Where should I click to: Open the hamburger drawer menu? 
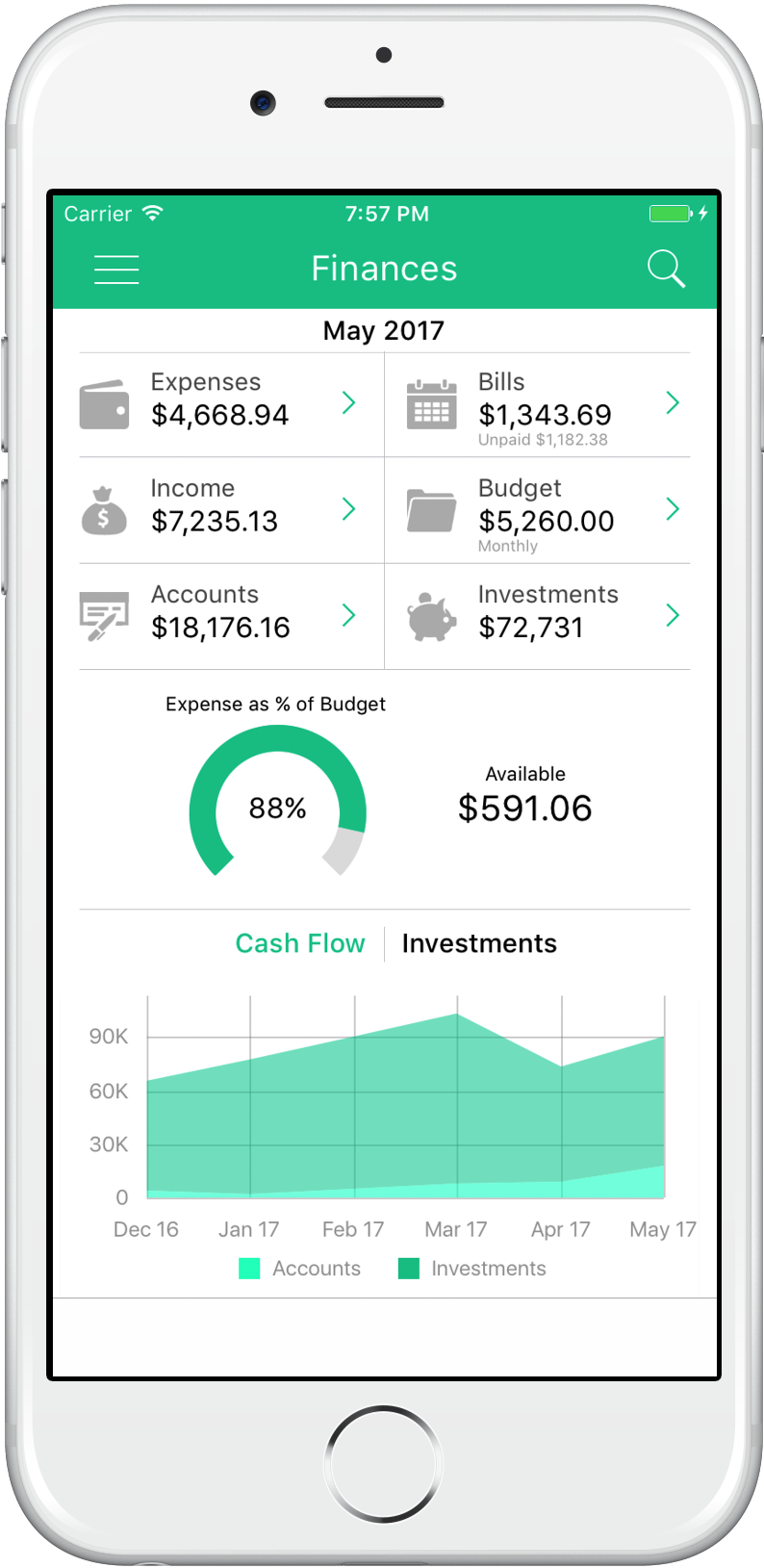click(116, 270)
